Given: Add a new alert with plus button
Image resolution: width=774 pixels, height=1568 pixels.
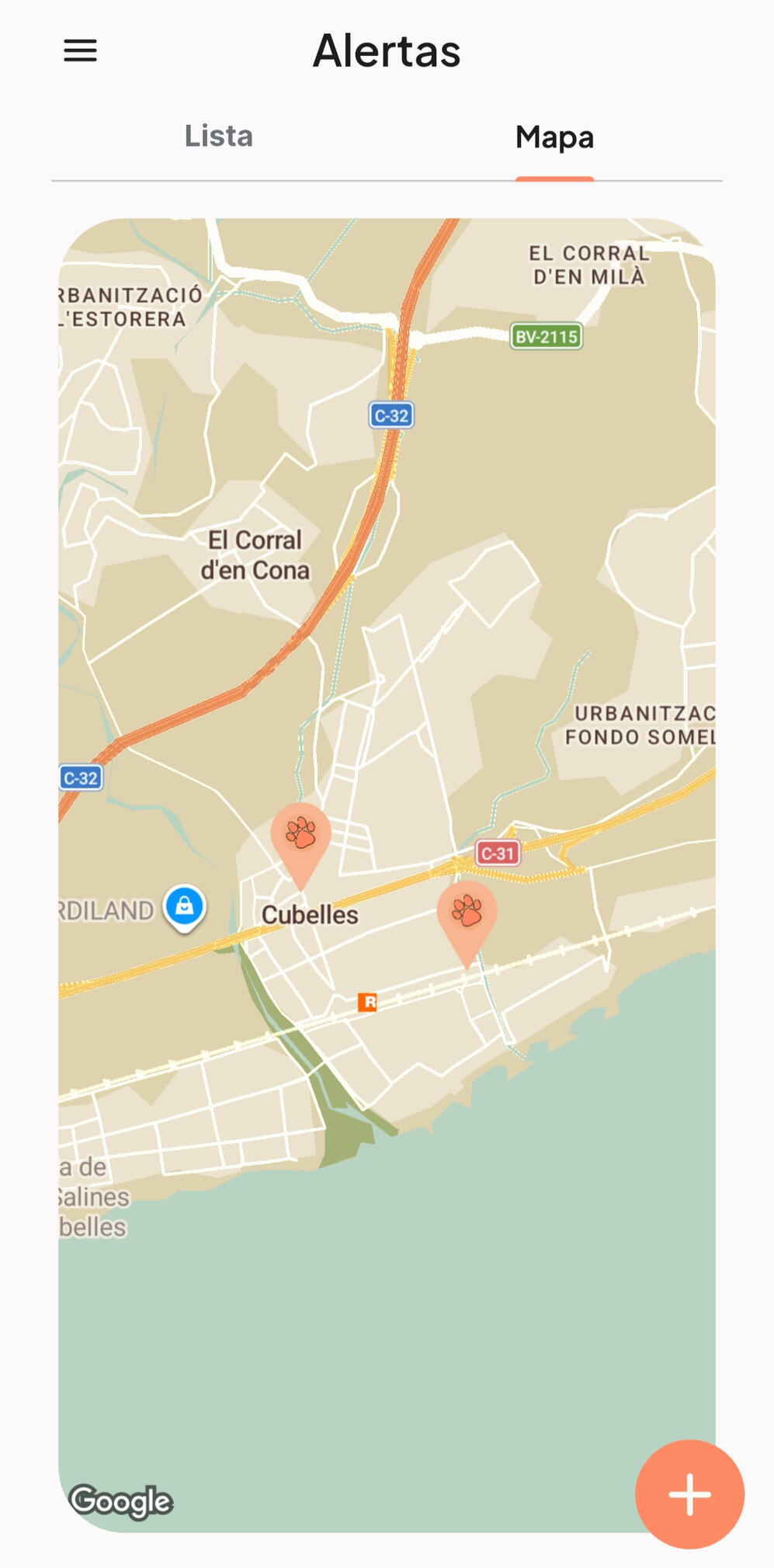Looking at the screenshot, I should tap(689, 1493).
